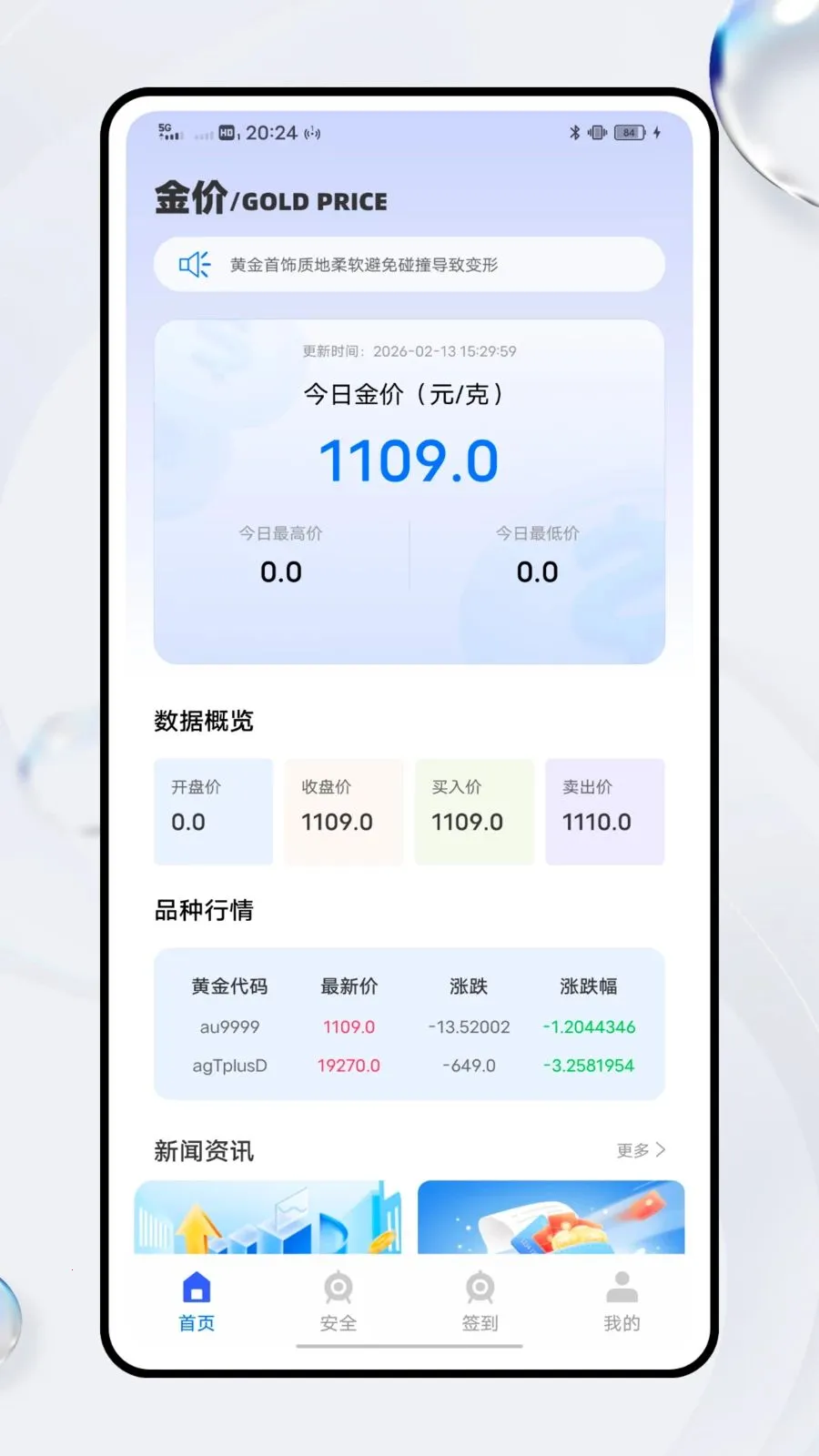Tap the agTplusD price row
Viewport: 819px width, 1456px height.
[x=409, y=1066]
